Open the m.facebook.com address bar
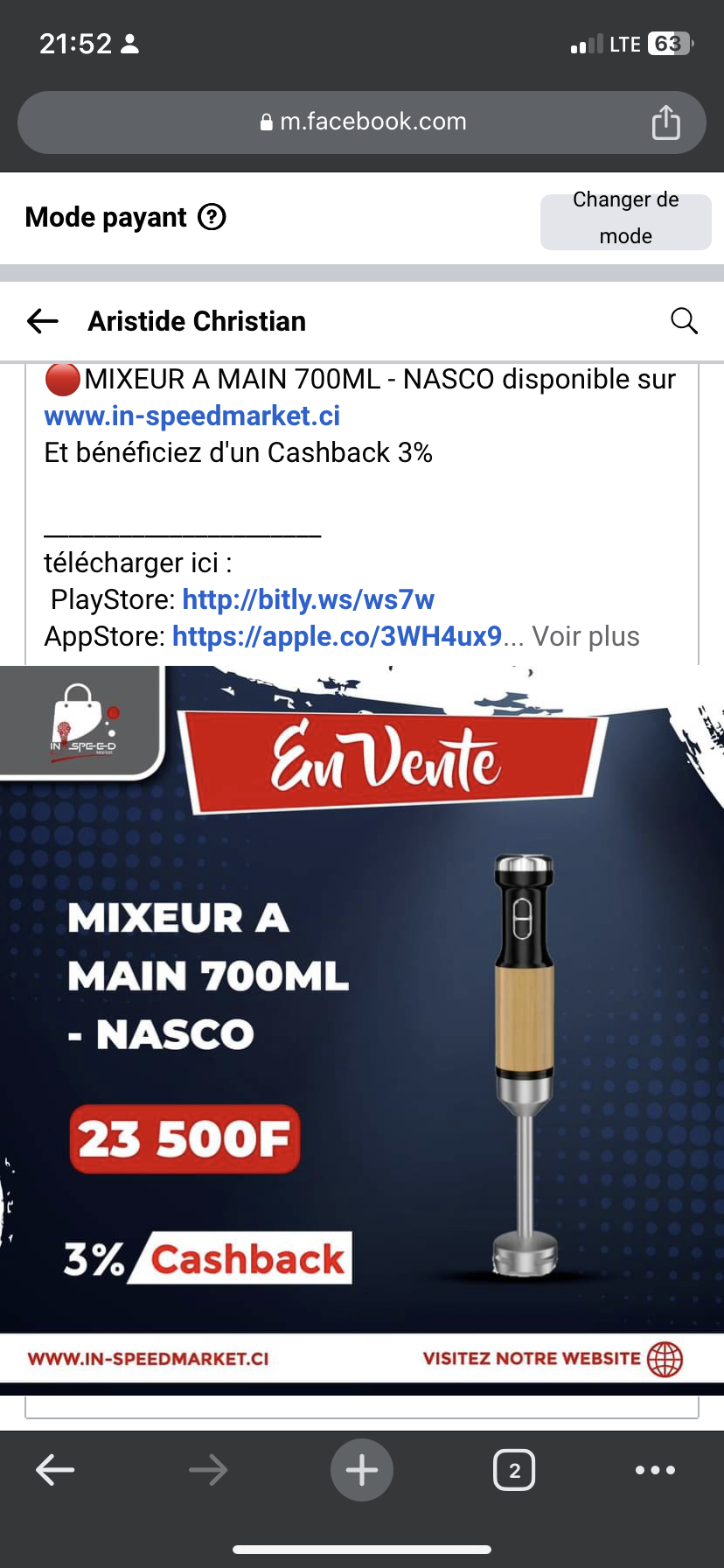The height and width of the screenshot is (1568, 724). (x=363, y=122)
